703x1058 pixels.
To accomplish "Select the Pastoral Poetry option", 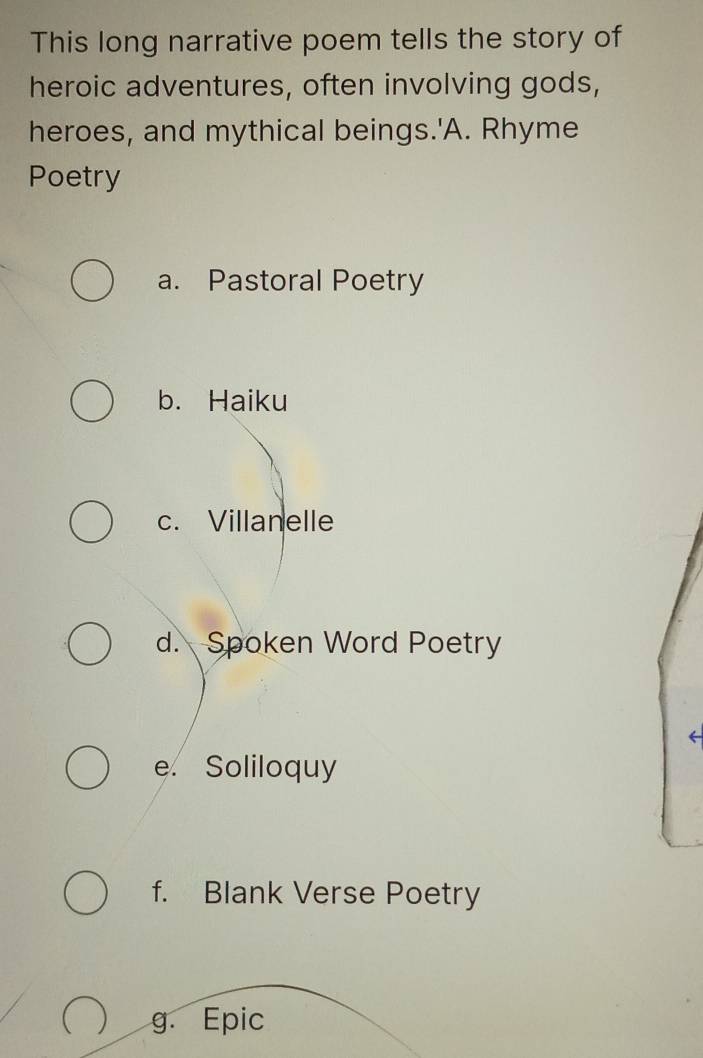I will coord(91,282).
